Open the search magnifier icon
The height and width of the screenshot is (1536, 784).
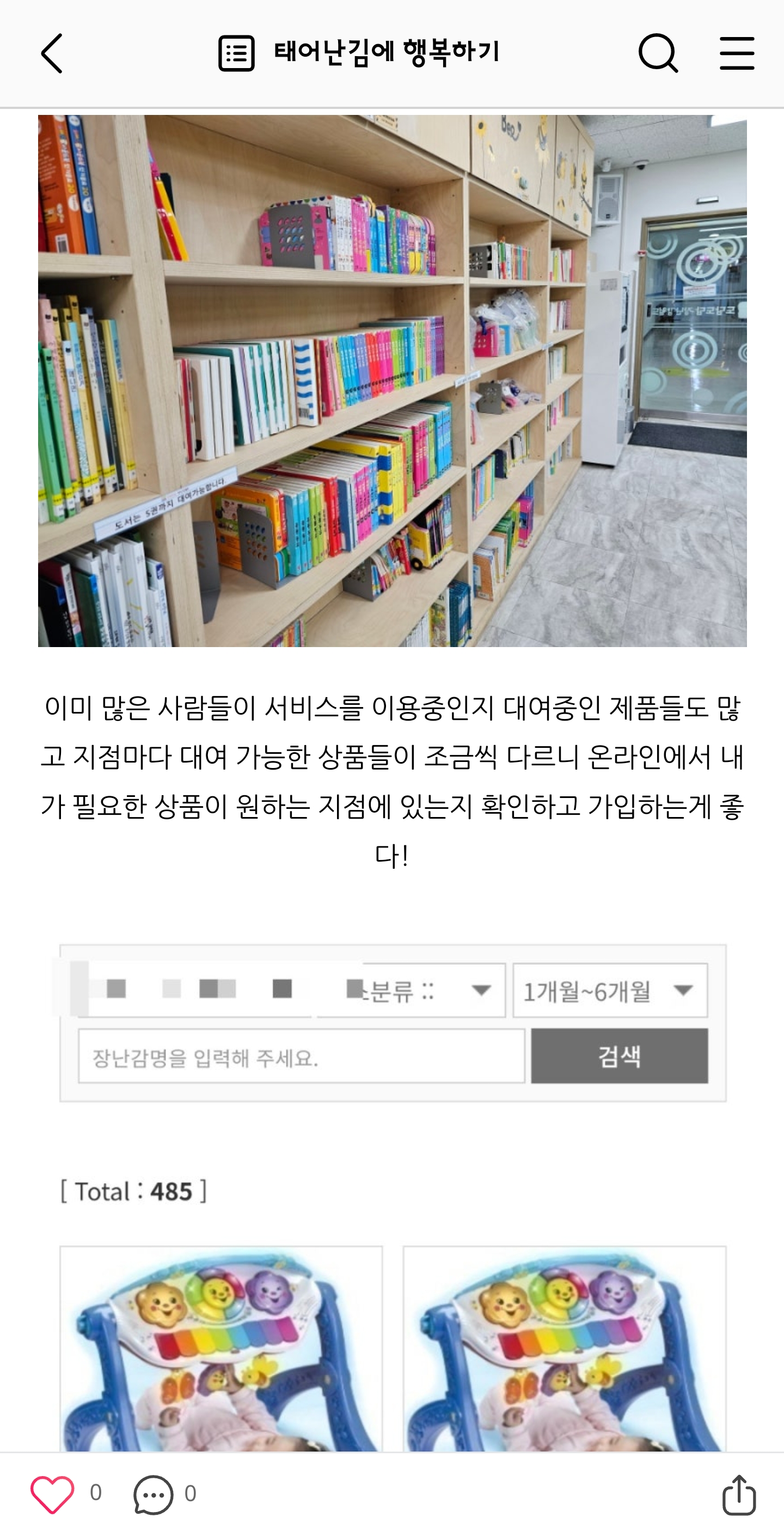pos(658,54)
